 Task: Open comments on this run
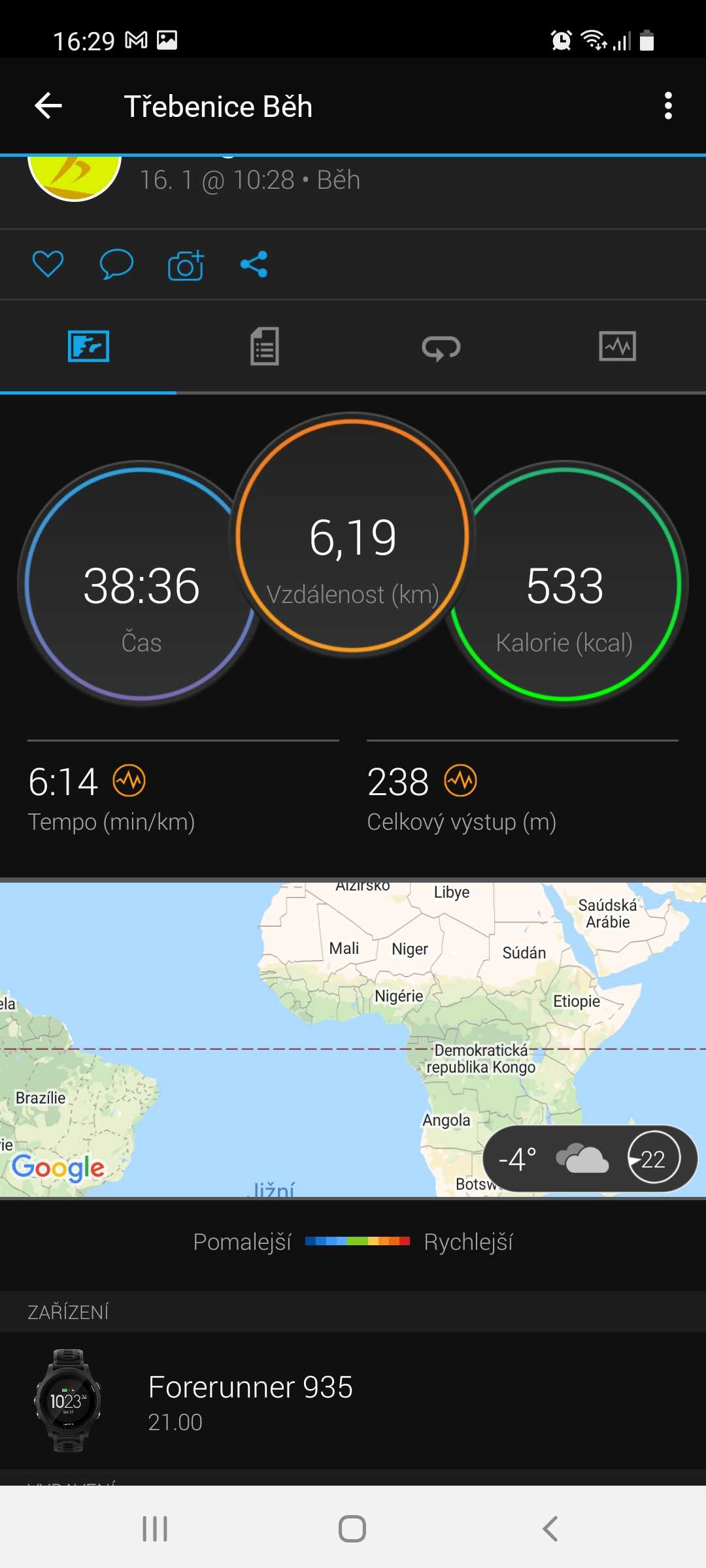tap(116, 265)
